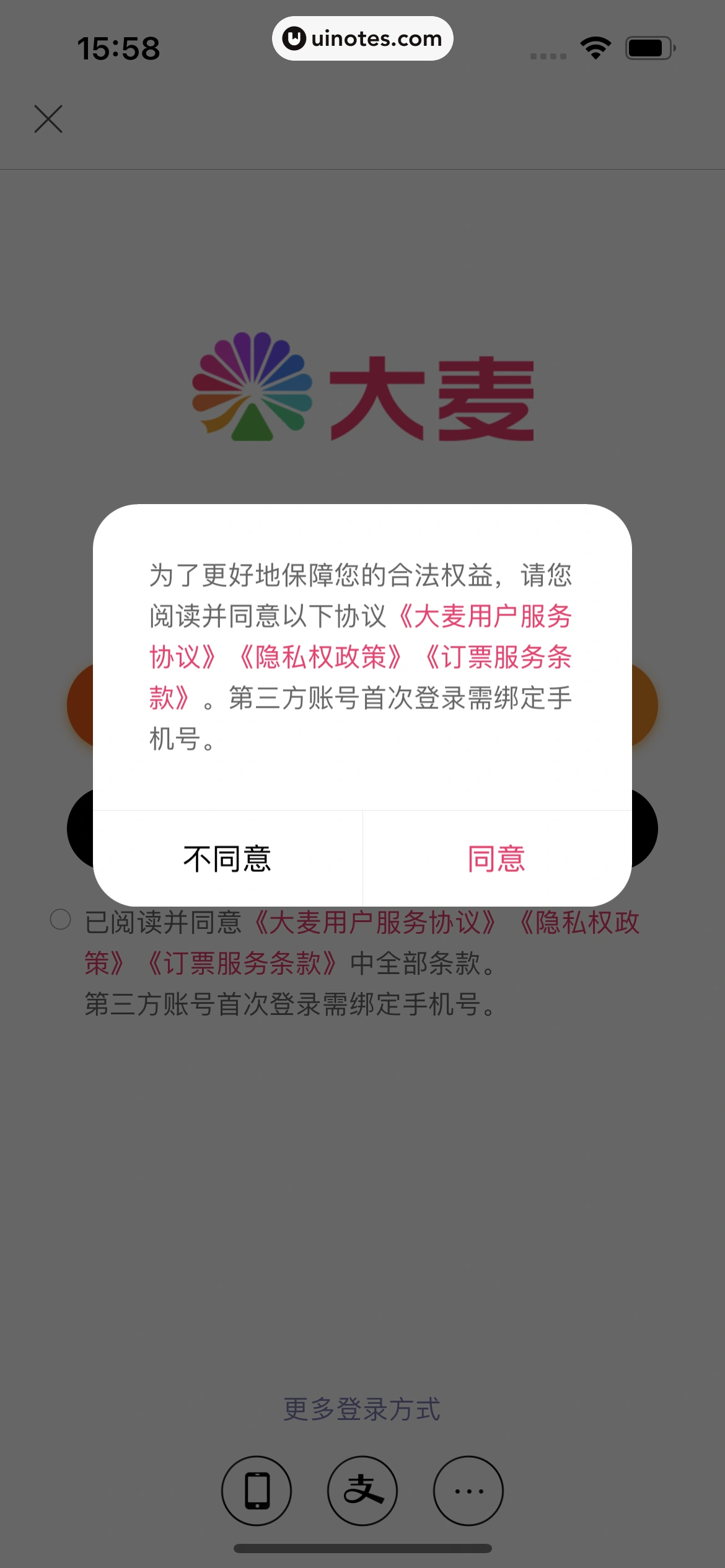Choose 不同意 to decline the agreements

227,859
